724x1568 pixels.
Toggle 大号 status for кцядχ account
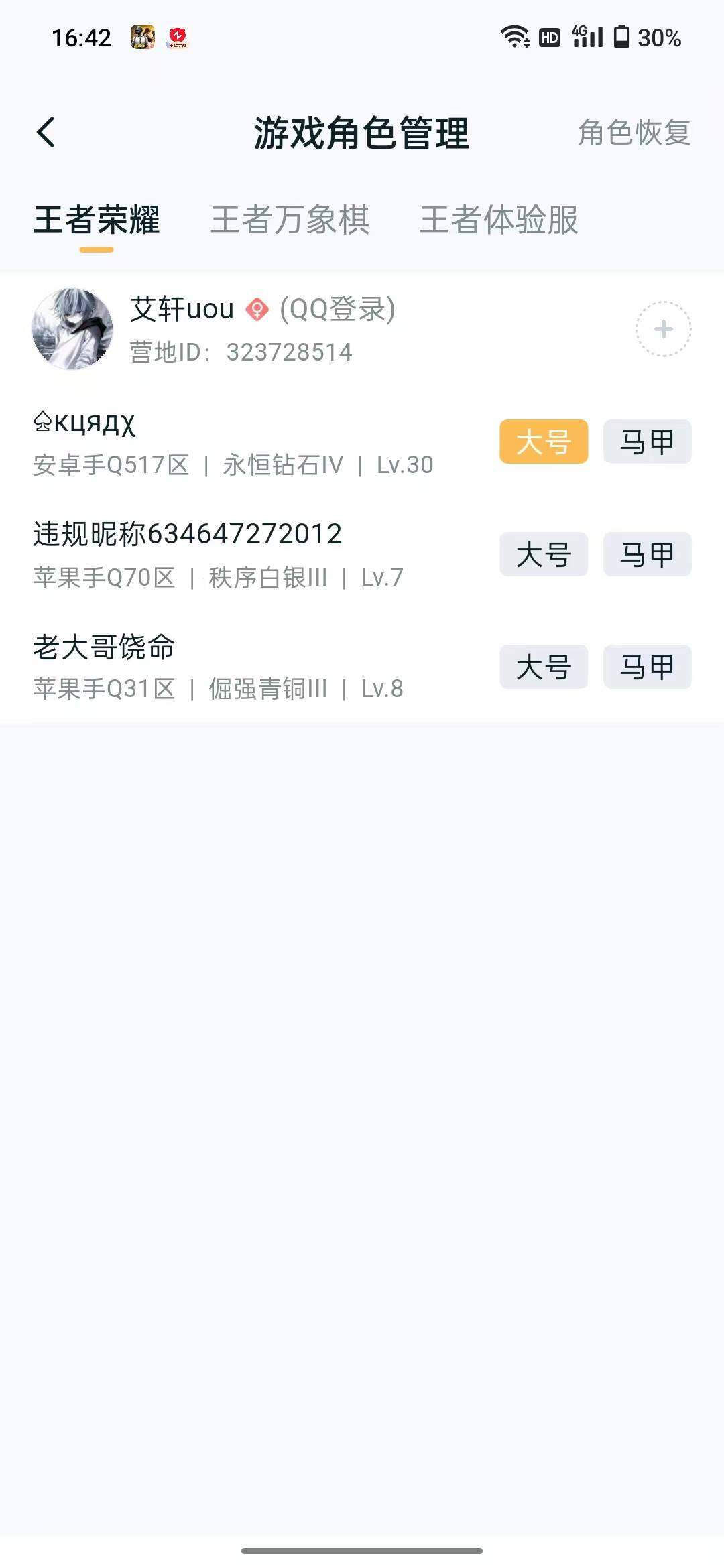(x=543, y=442)
